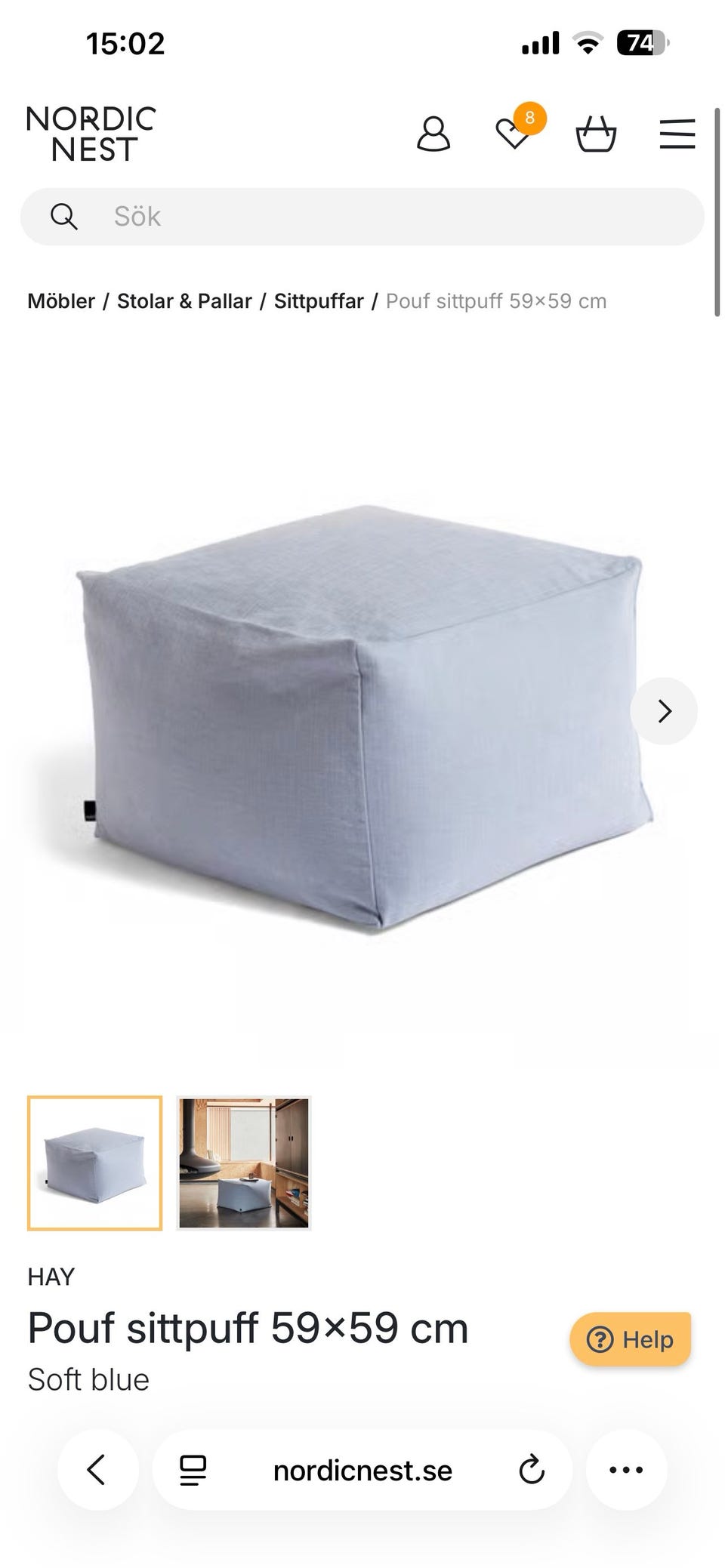Open the browser page settings icon
This screenshot has height=1568, width=725.
(x=193, y=1470)
